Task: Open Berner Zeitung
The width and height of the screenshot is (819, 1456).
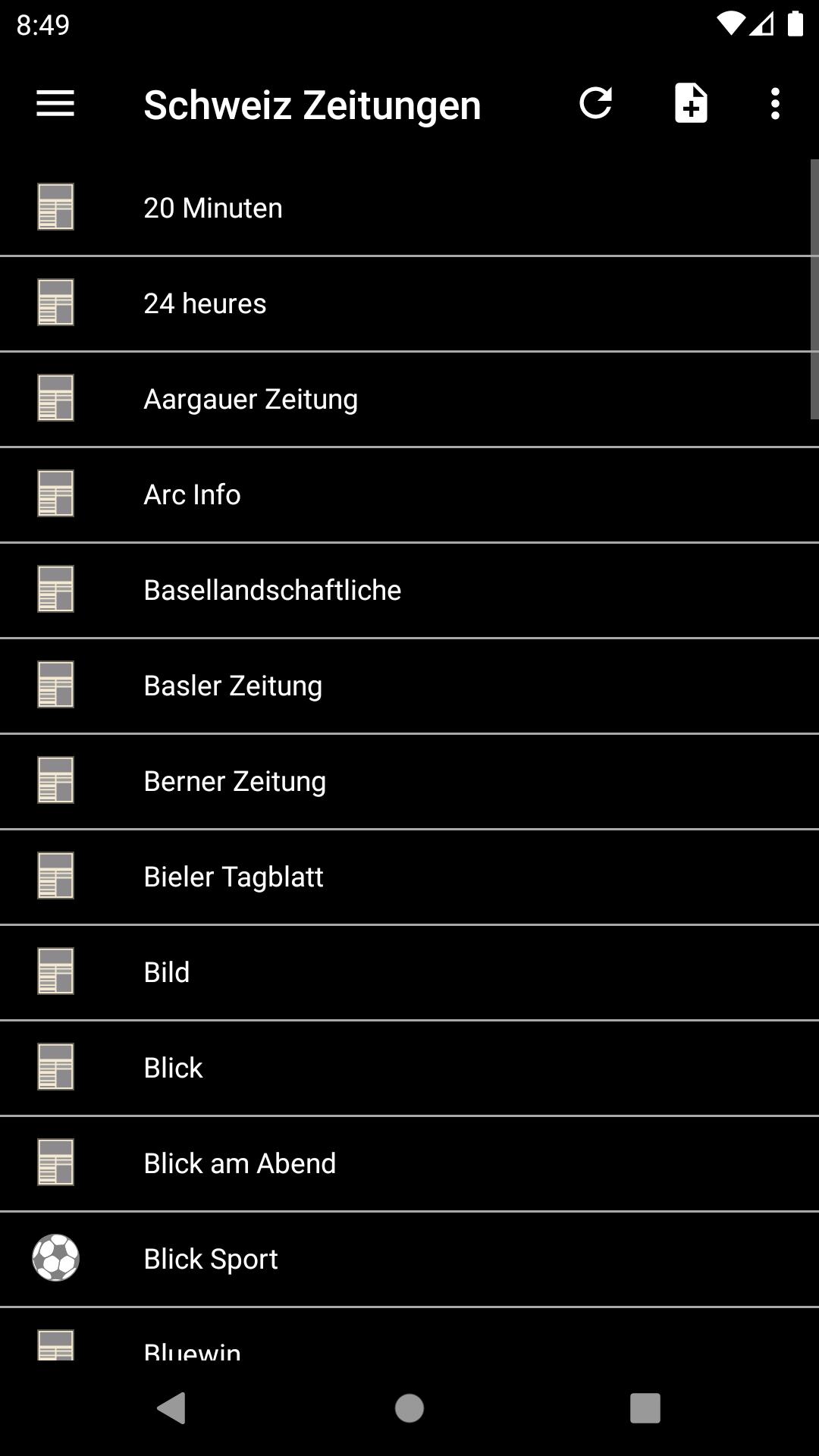Action: pos(409,781)
